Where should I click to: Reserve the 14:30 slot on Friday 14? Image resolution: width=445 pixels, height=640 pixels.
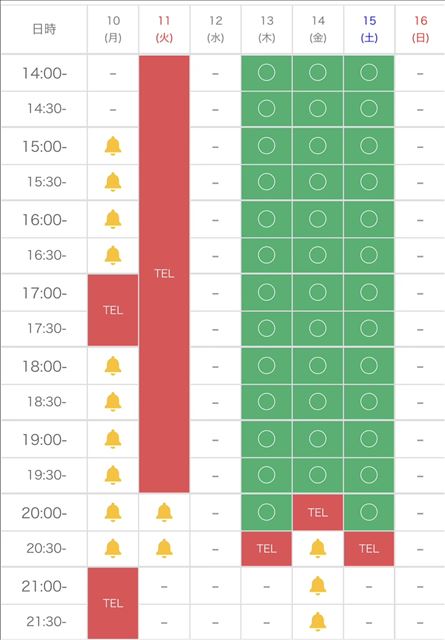pos(318,109)
